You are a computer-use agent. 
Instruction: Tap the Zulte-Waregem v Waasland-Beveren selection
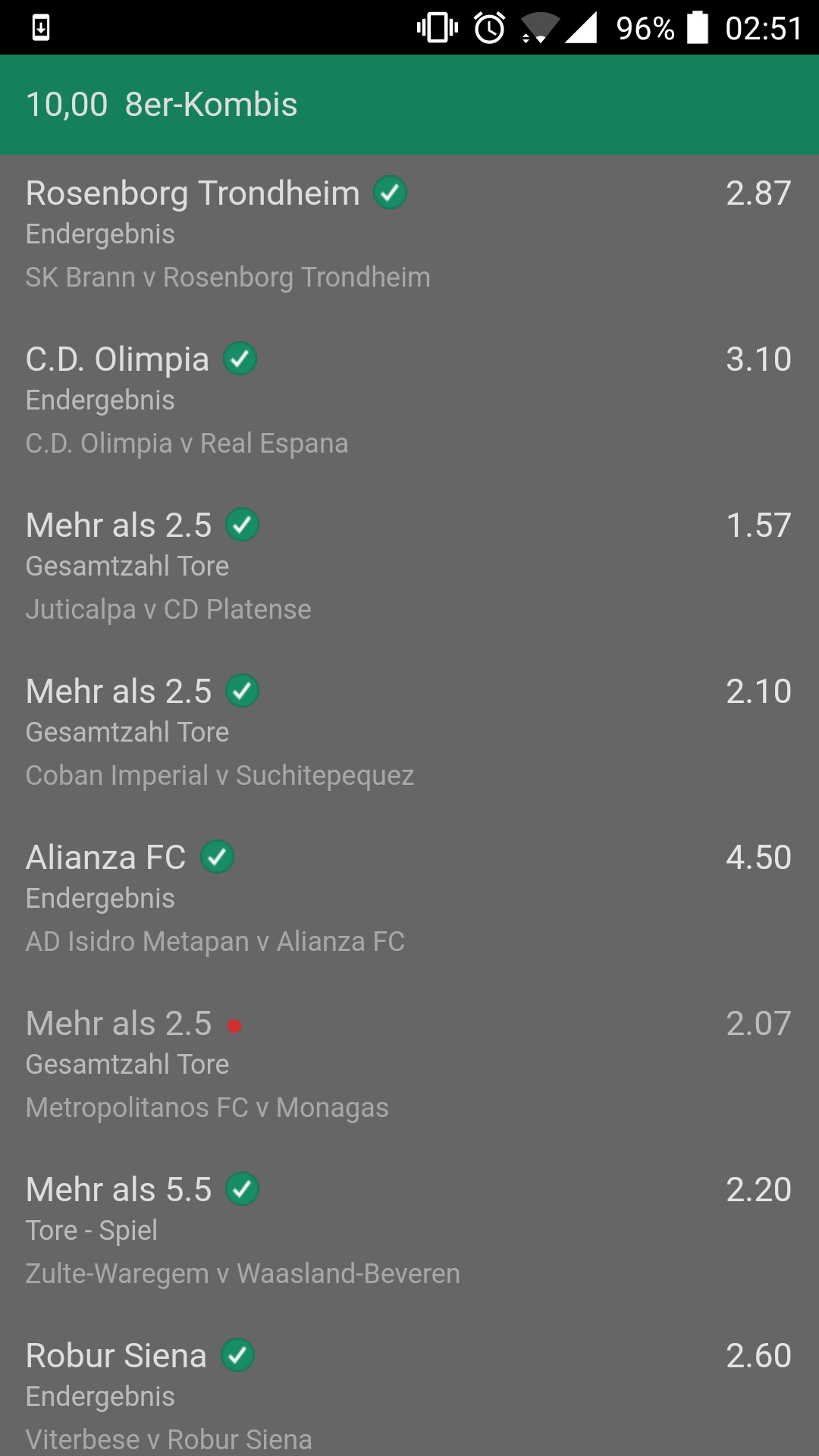pos(409,1231)
